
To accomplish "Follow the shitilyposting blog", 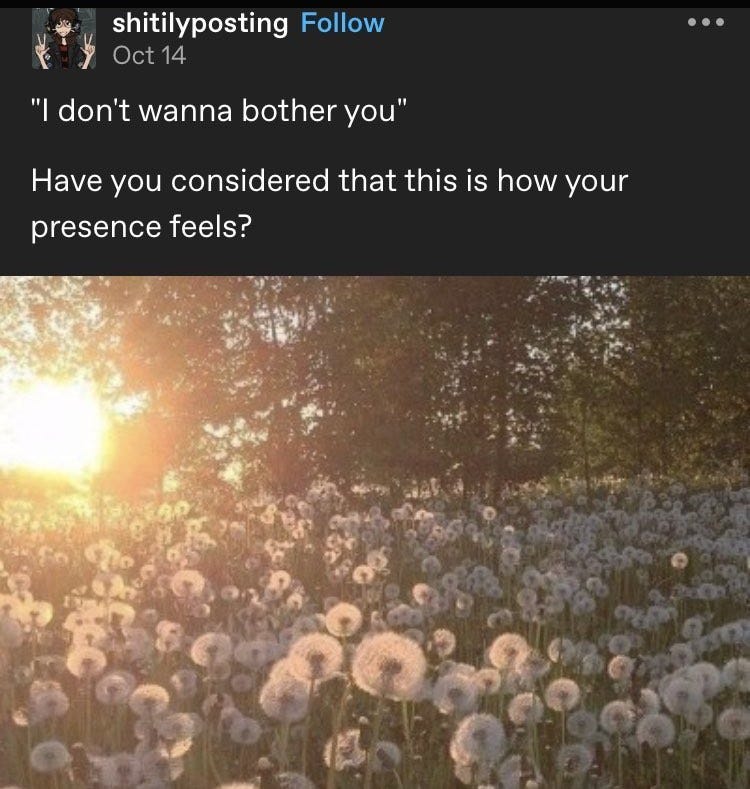I will coord(342,24).
